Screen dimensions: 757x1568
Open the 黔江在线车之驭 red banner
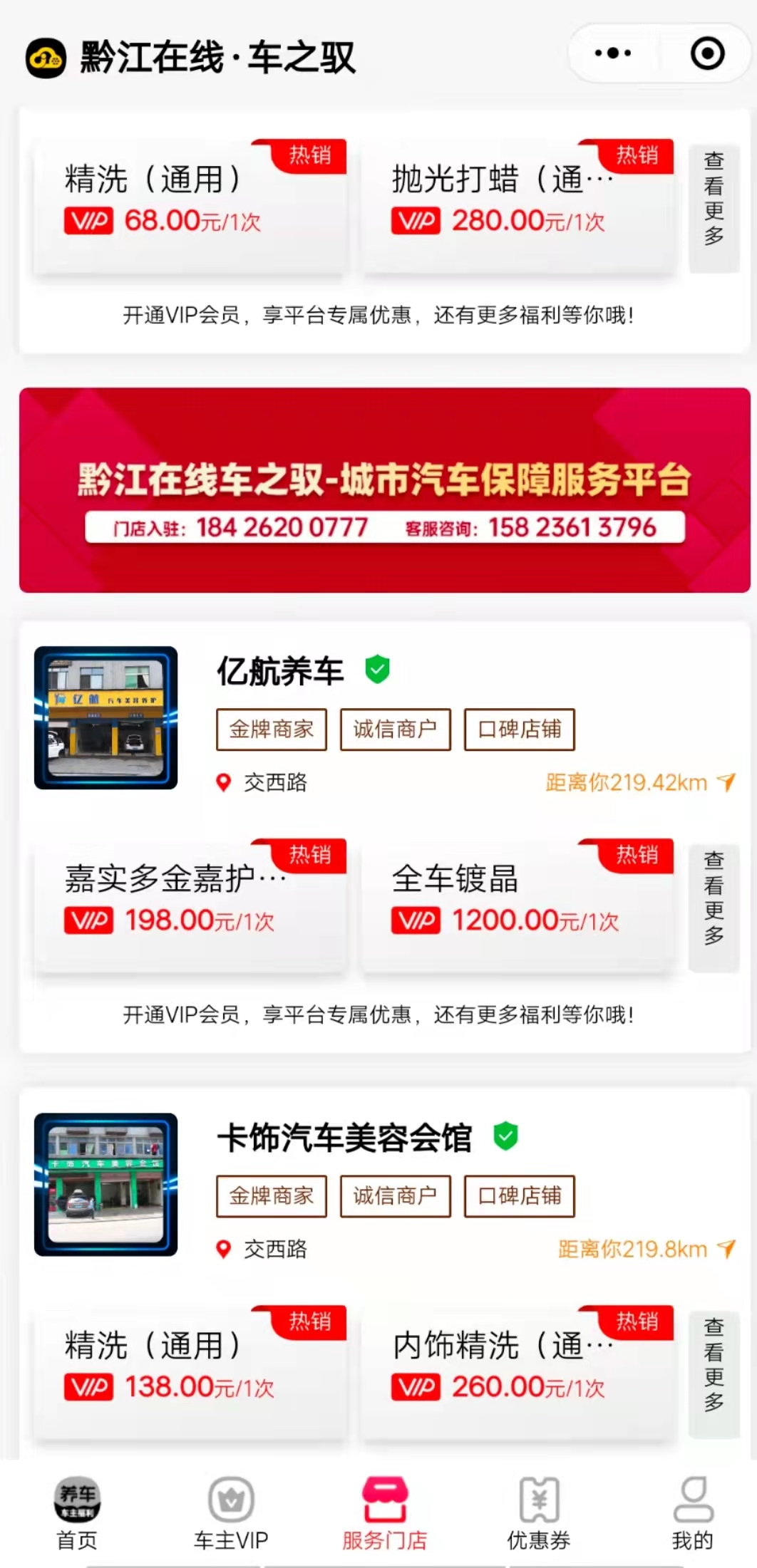pyautogui.click(x=385, y=490)
